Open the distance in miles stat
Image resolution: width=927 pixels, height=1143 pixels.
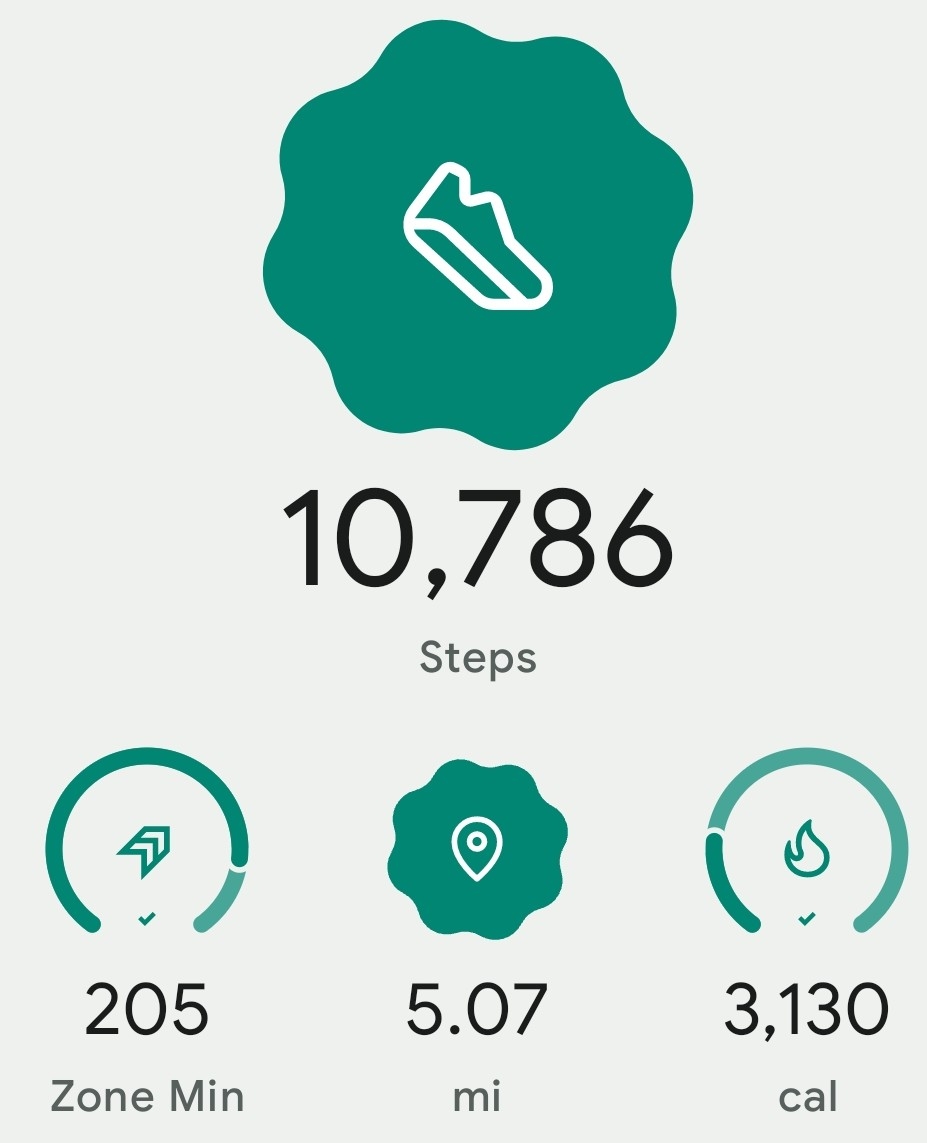tap(477, 846)
